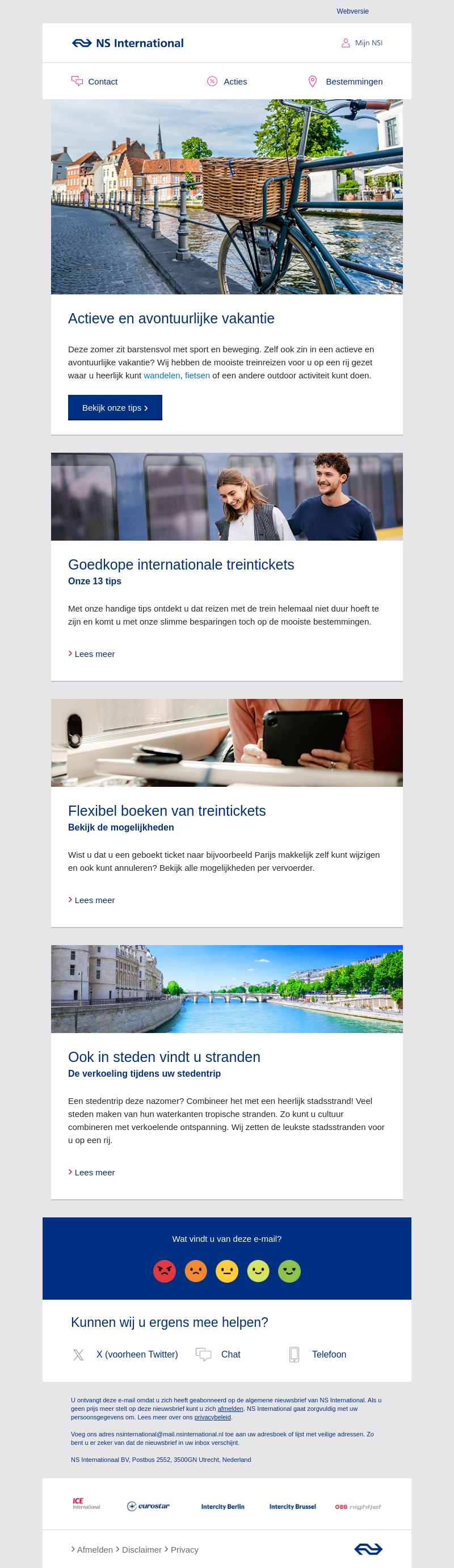Open Mijn NSI account
The image size is (454, 1568).
coord(362,43)
